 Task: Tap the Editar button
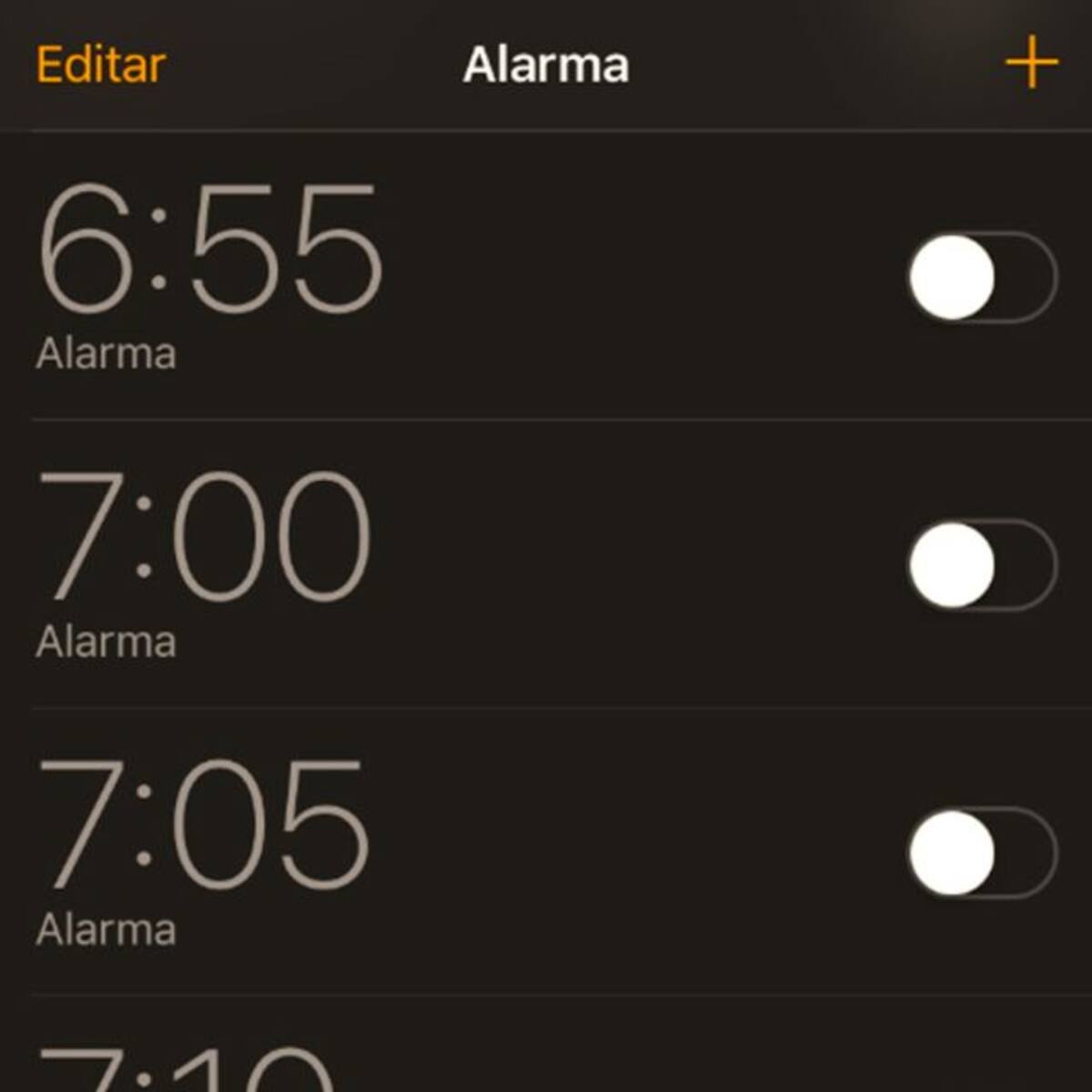pyautogui.click(x=101, y=66)
